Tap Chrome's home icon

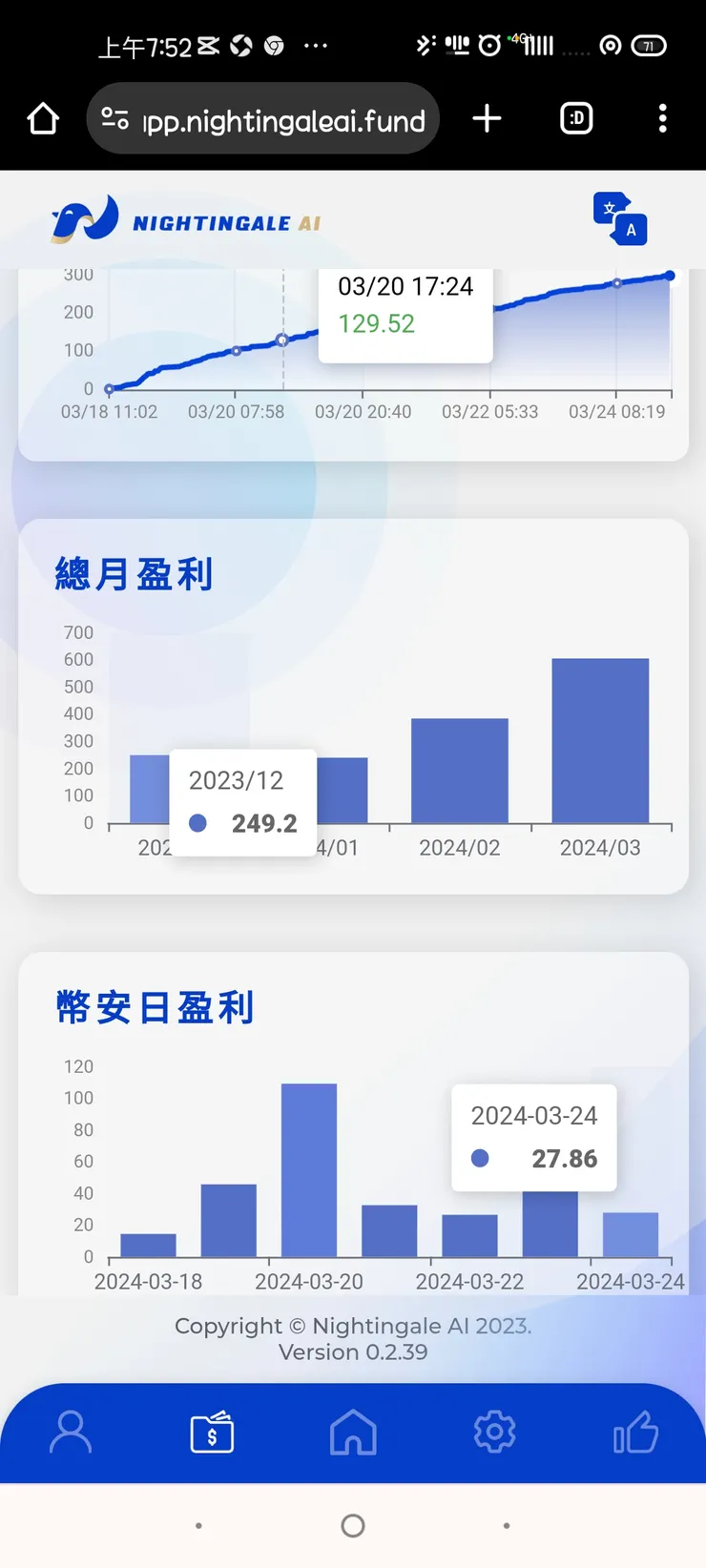[42, 118]
